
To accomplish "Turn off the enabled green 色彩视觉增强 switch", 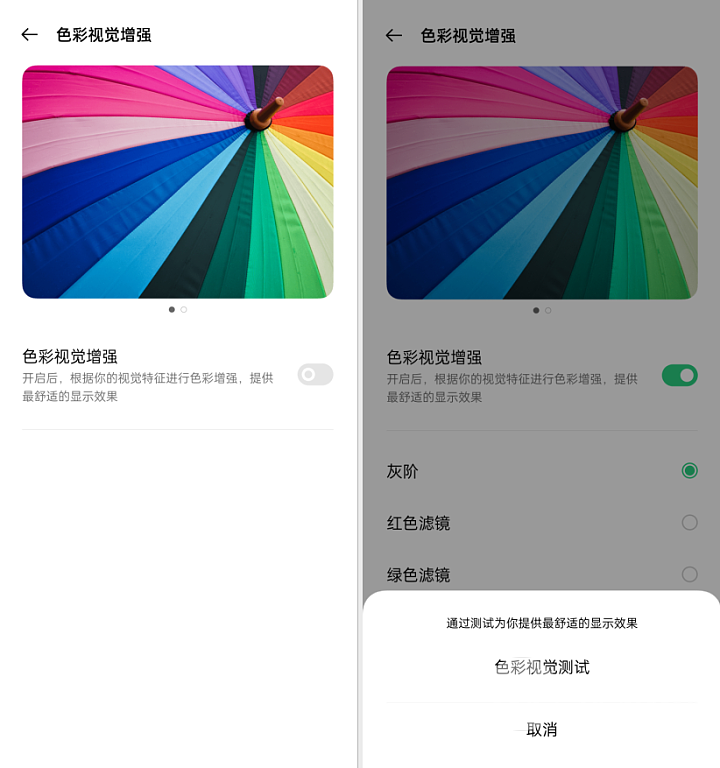I will coord(679,375).
